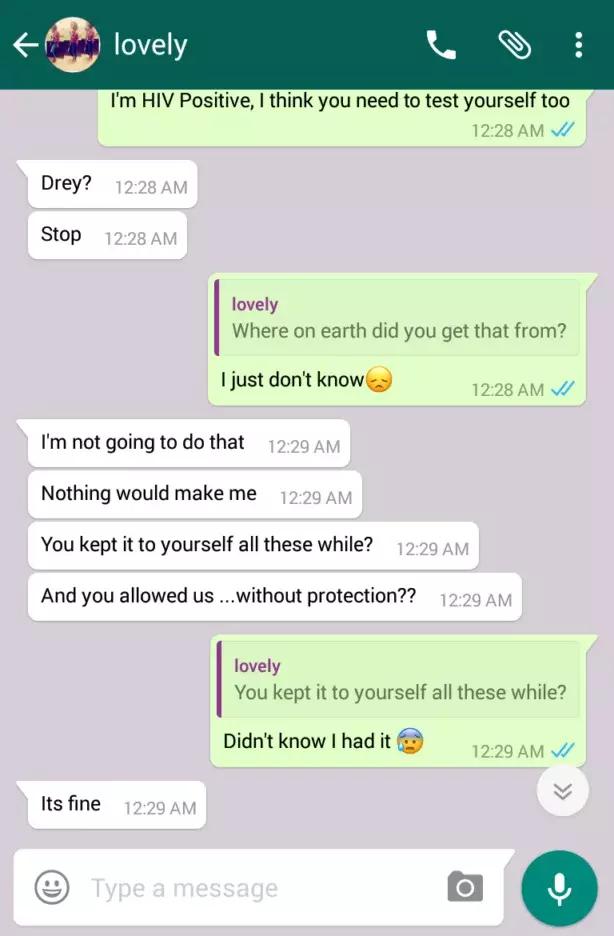Open the emoji picker

click(x=52, y=887)
